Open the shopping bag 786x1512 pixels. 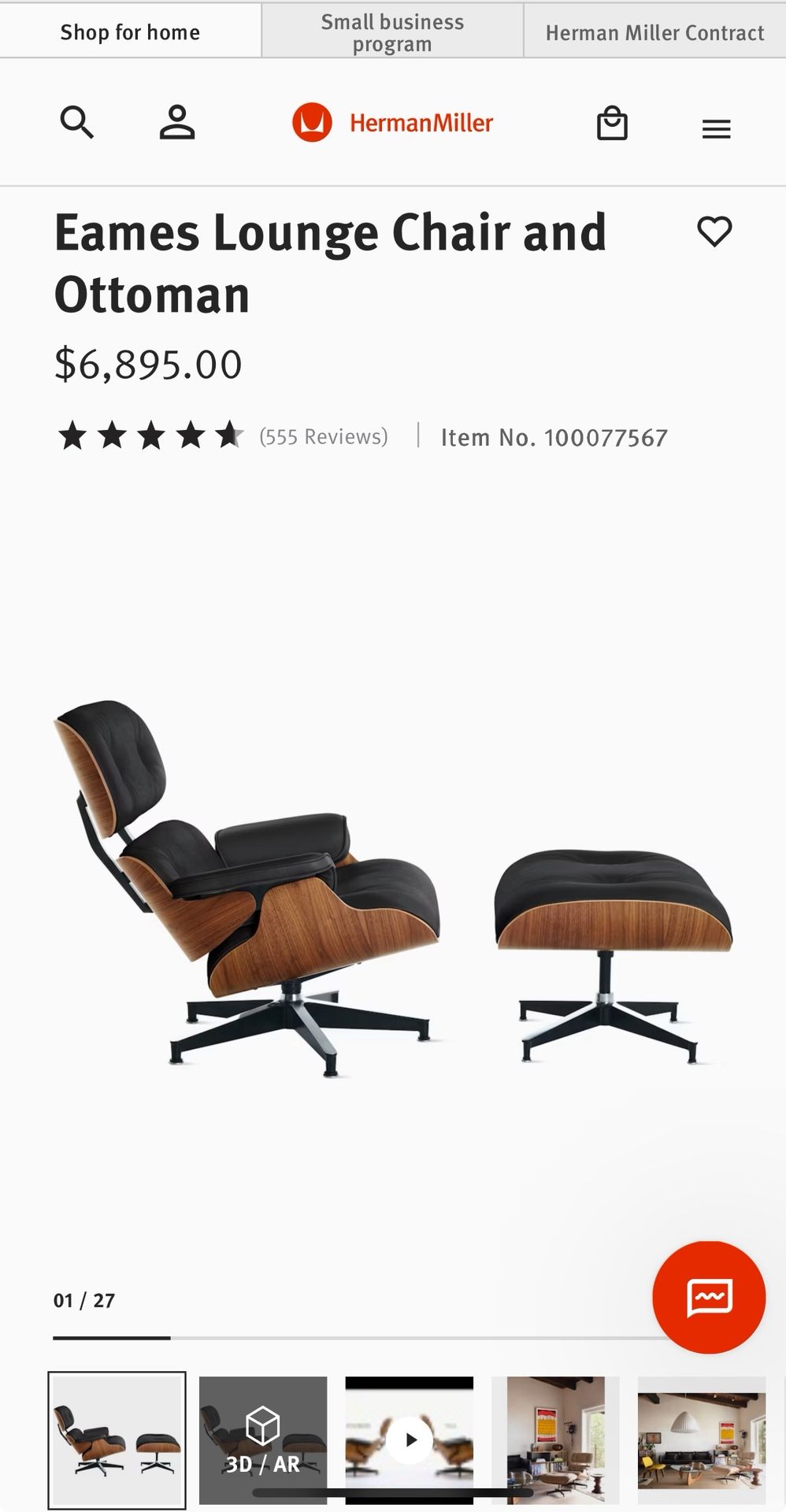coord(611,124)
